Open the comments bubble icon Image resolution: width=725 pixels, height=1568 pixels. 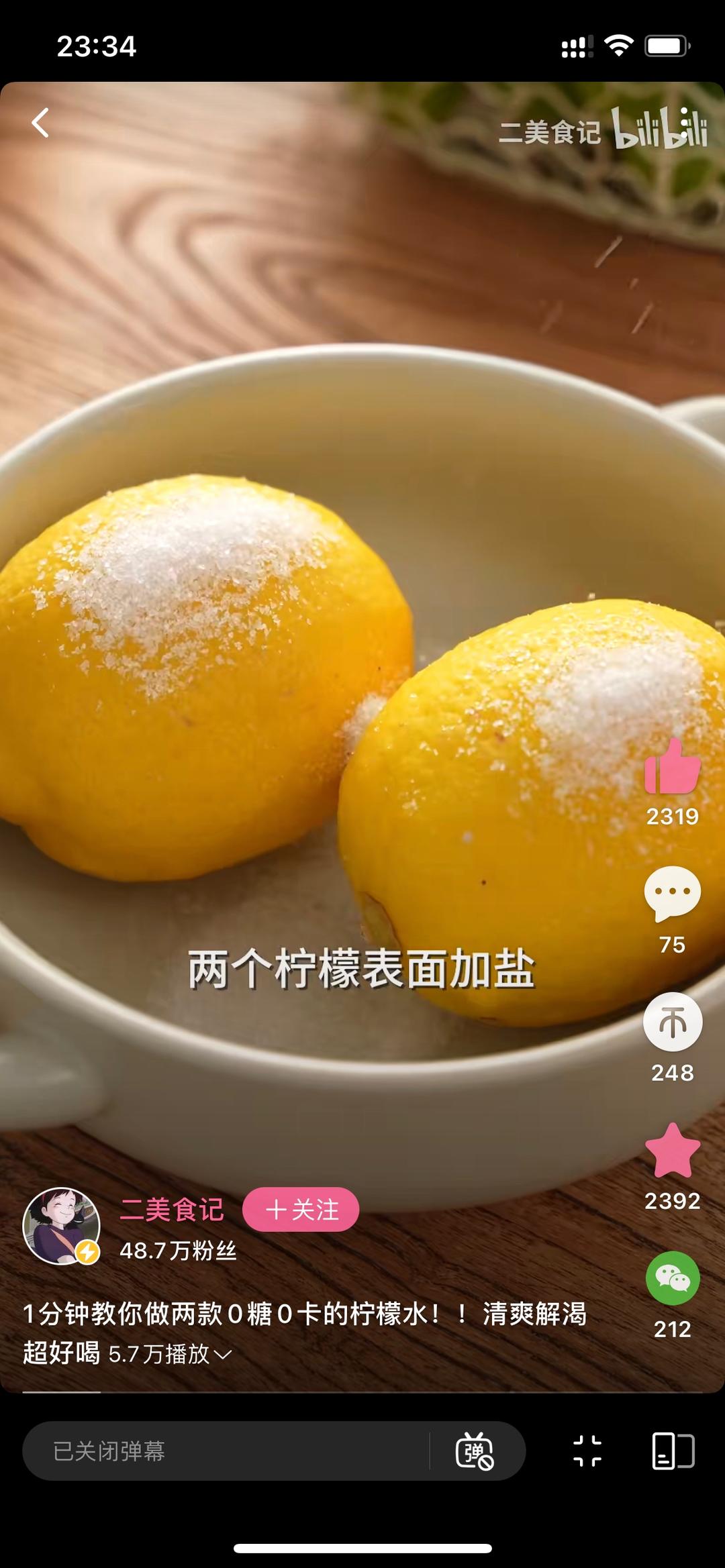coord(672,894)
